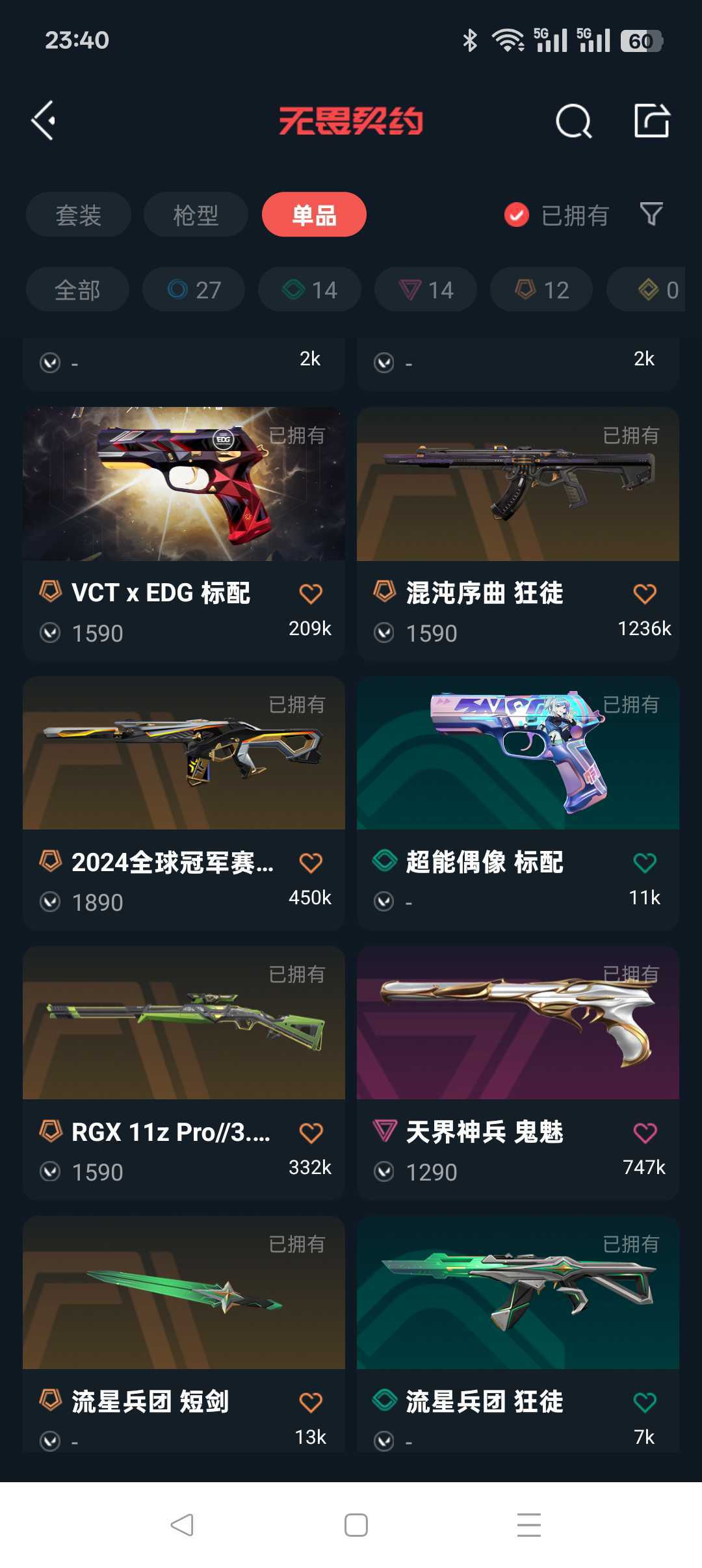The width and height of the screenshot is (702, 1568).
Task: Filter by the blue tier chip 27
Action: click(194, 289)
